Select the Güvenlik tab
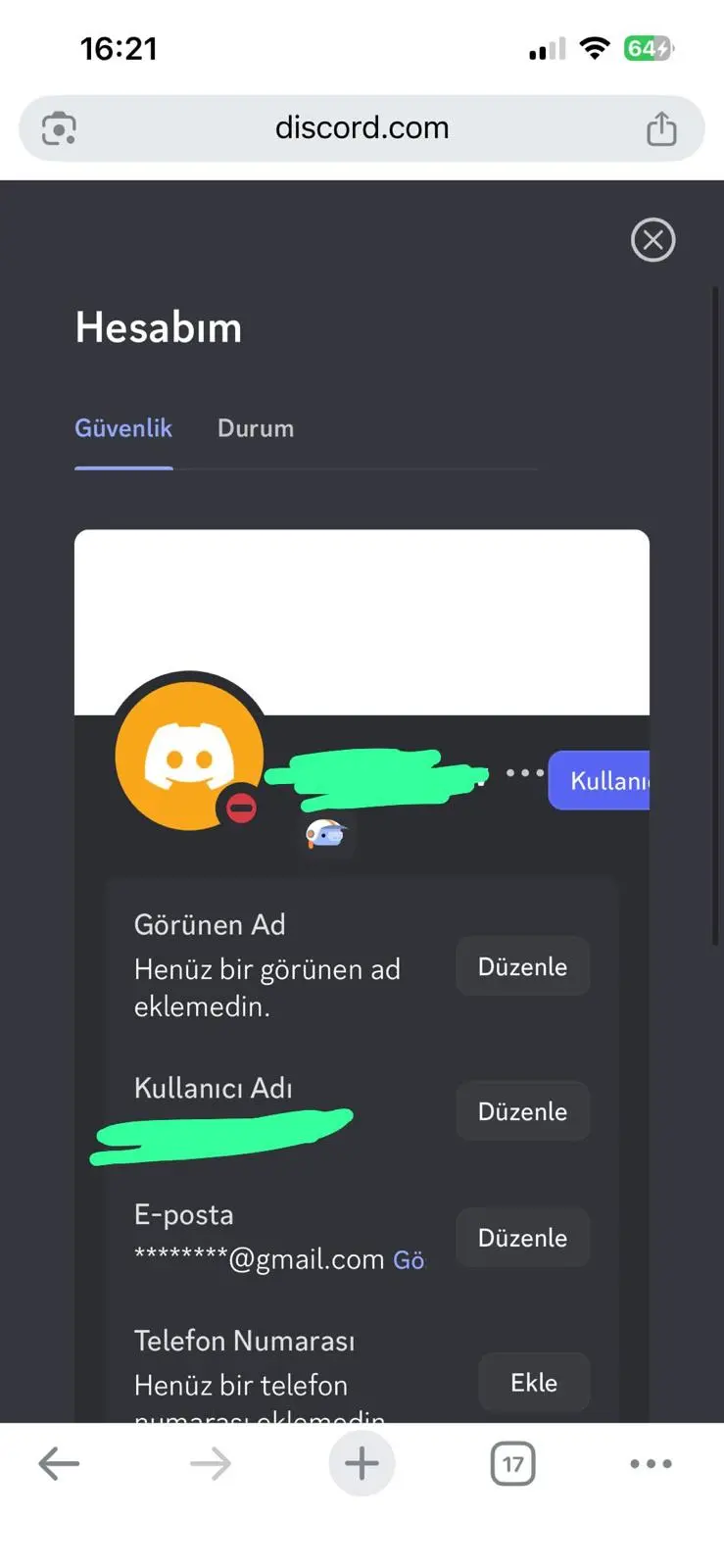The width and height of the screenshot is (724, 1568). pos(123,428)
